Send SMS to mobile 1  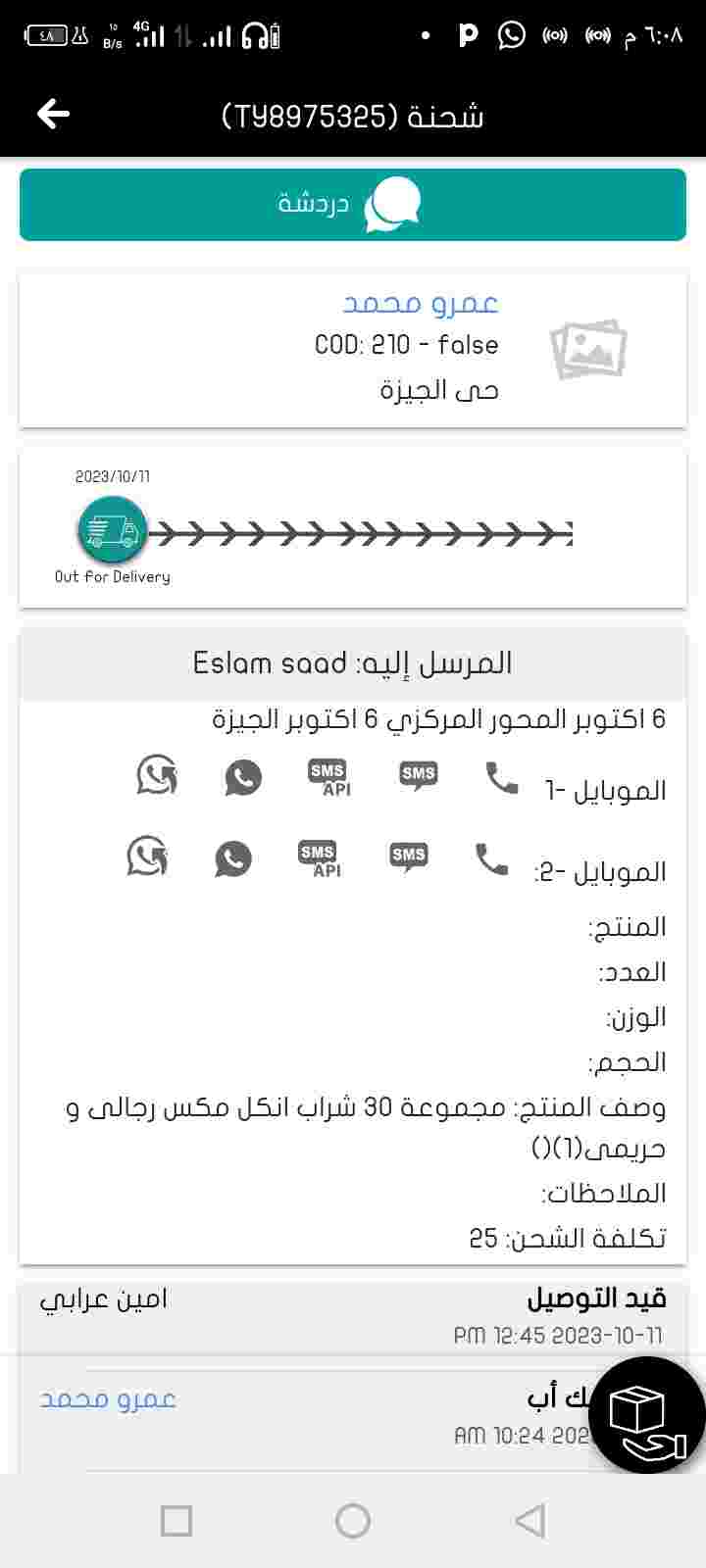(419, 776)
